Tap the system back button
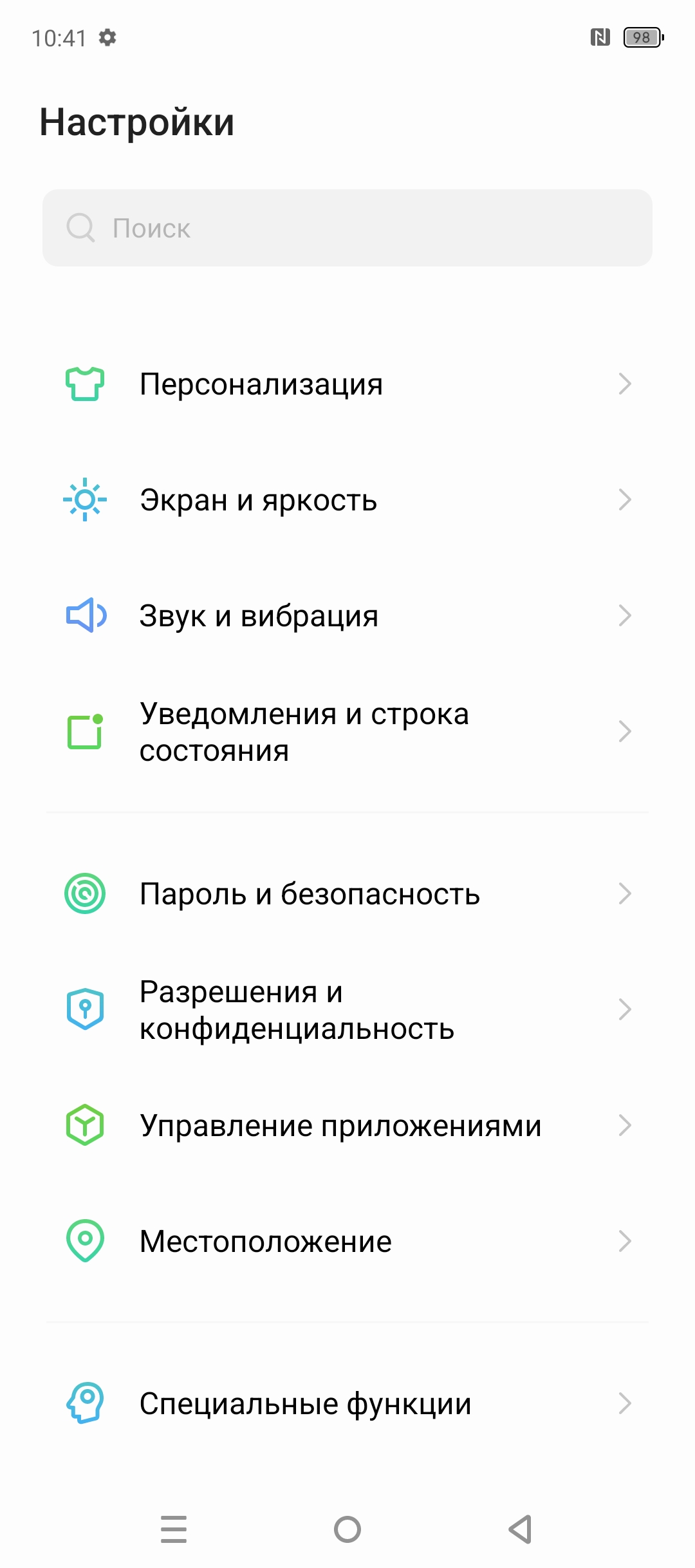The image size is (695, 1568). (x=521, y=1529)
